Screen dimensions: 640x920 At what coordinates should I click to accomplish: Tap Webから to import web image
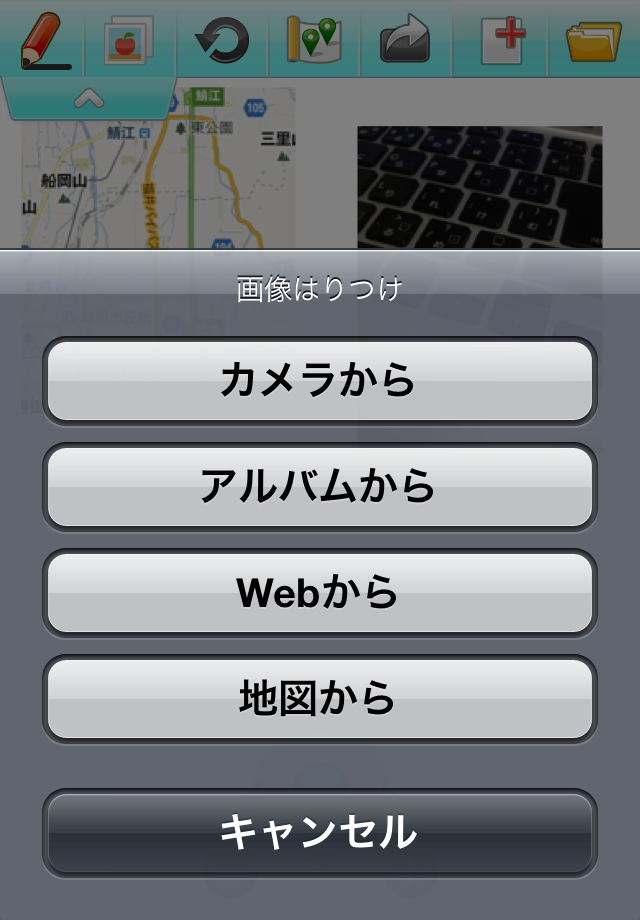[x=319, y=592]
